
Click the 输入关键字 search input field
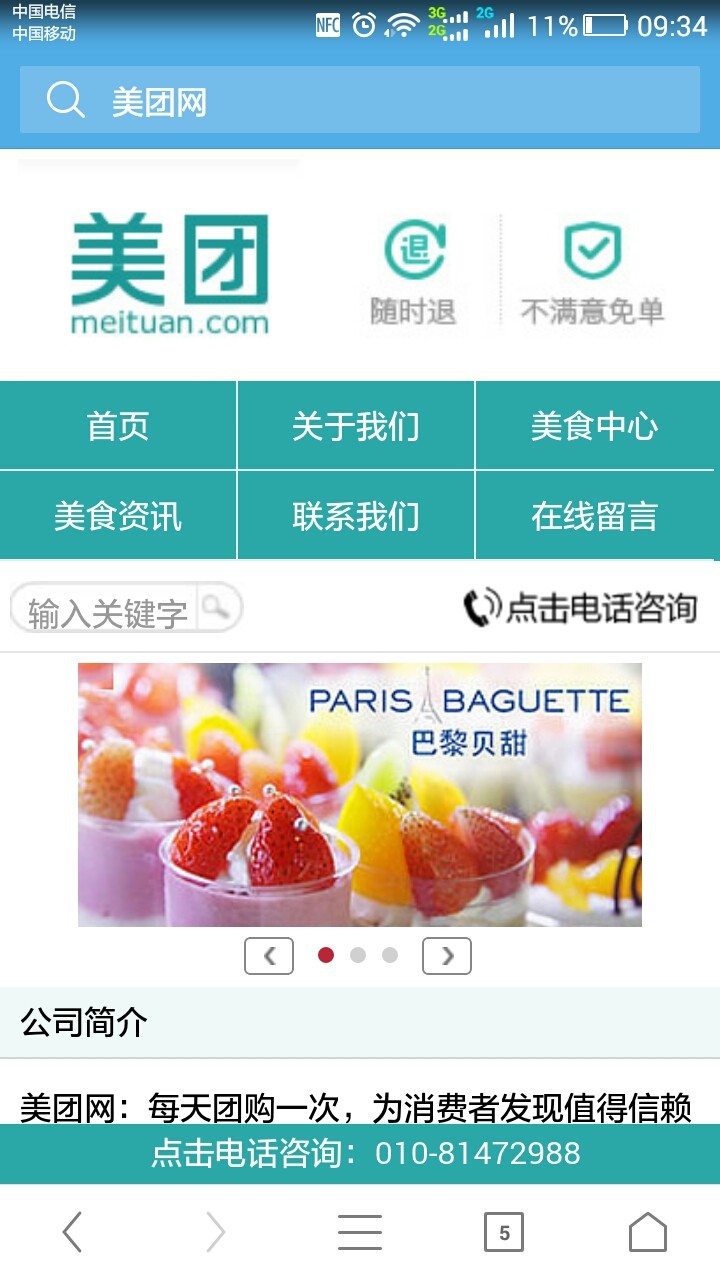110,608
